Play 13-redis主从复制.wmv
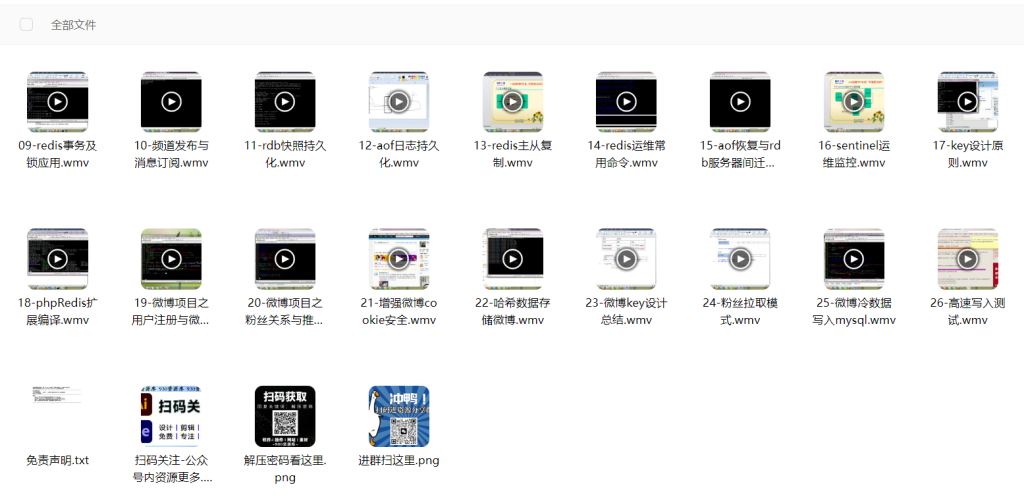This screenshot has width=1024, height=501. coord(512,102)
